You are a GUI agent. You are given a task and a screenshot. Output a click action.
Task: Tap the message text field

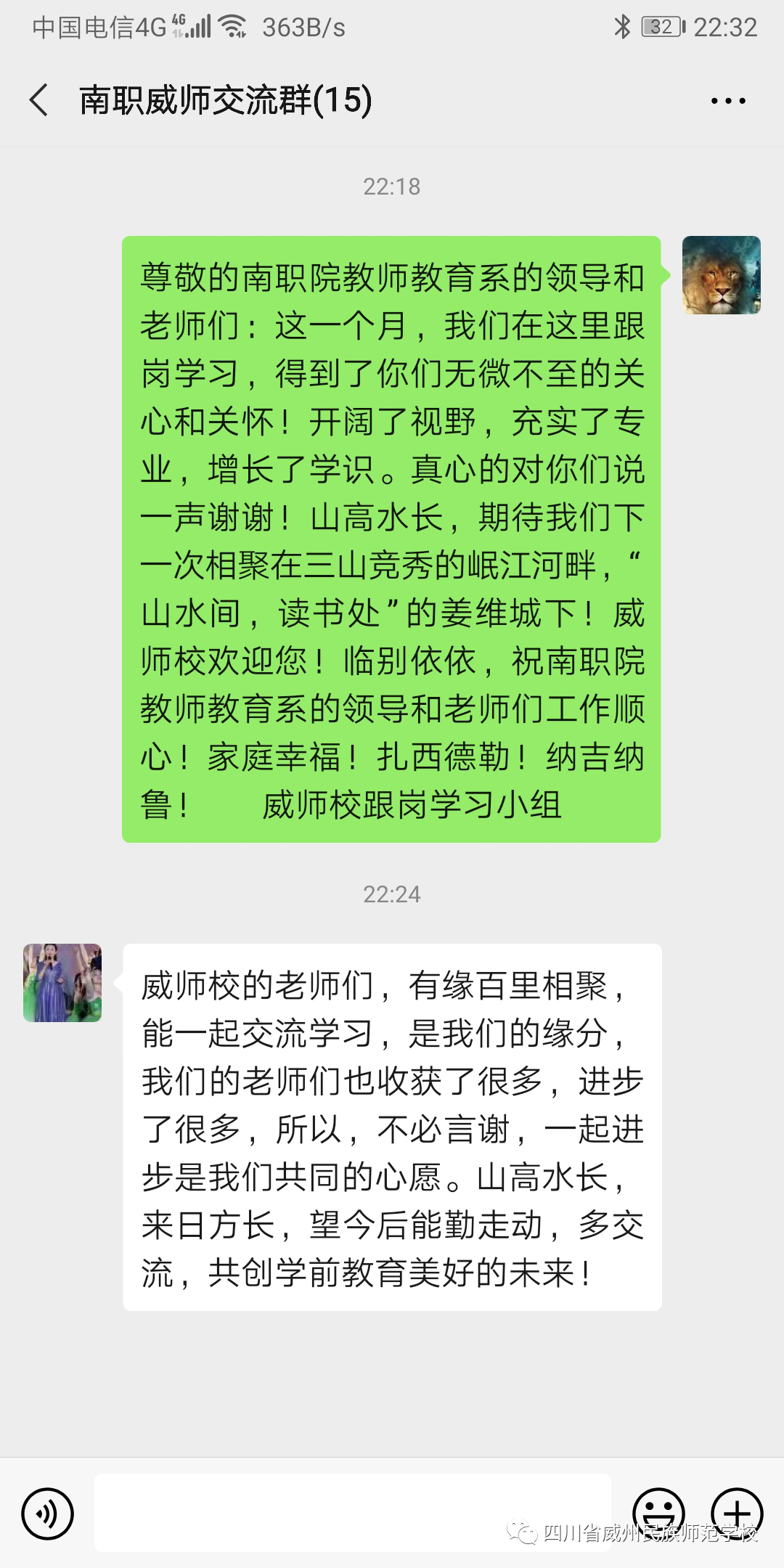pyautogui.click(x=352, y=1512)
